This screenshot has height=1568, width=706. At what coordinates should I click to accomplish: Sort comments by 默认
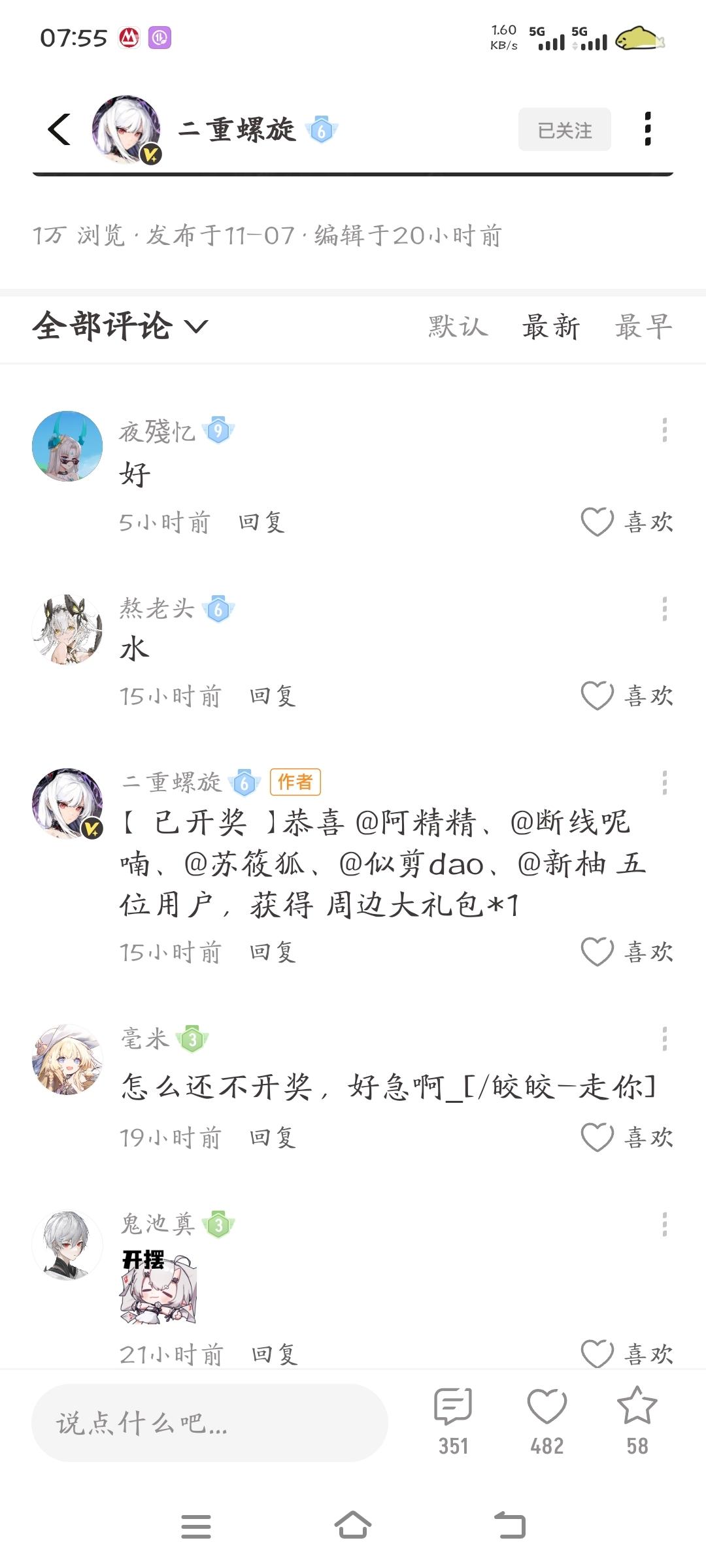(x=458, y=326)
